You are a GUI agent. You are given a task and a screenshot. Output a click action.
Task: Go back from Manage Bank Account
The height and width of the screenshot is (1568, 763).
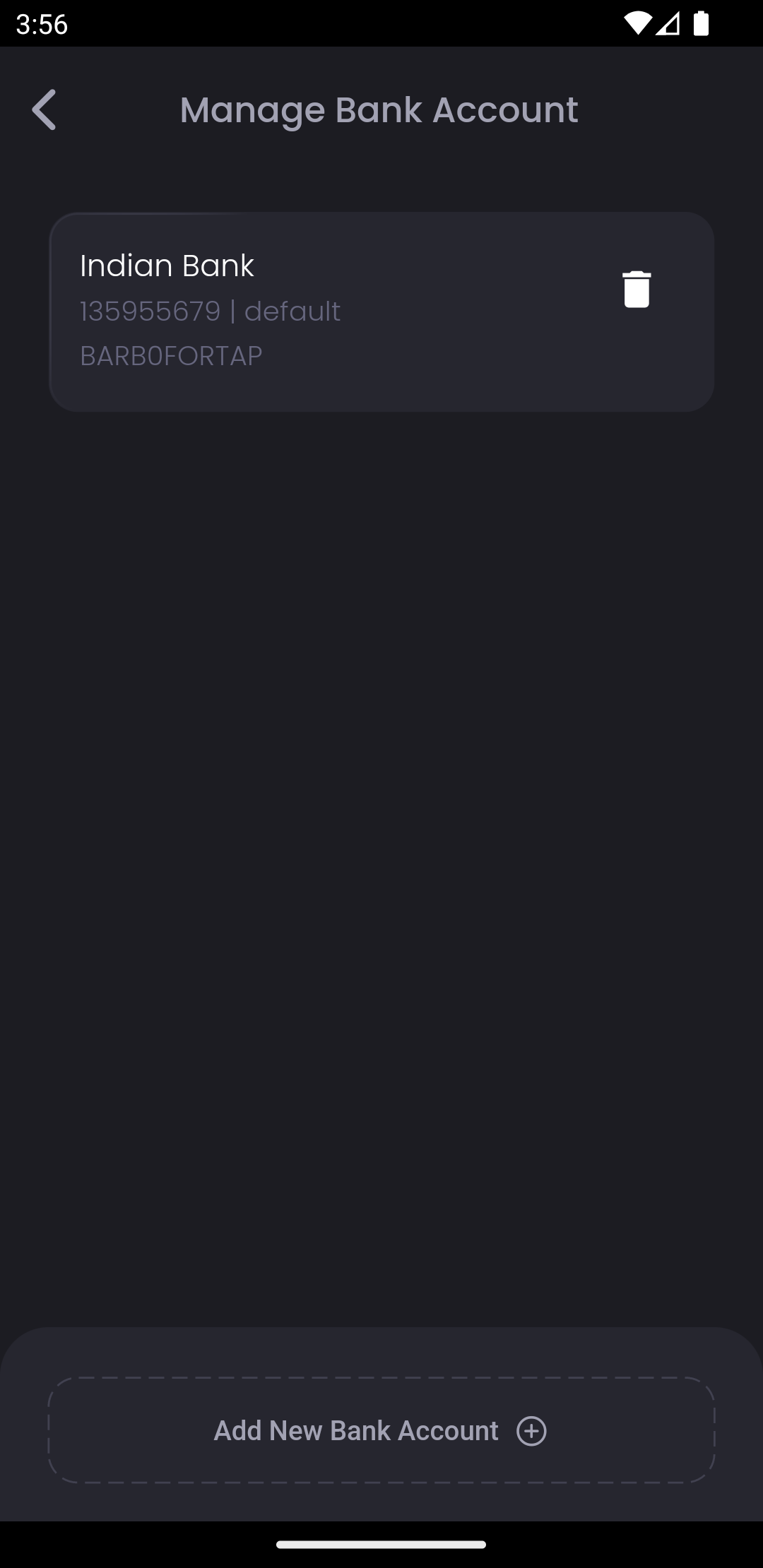coord(44,110)
